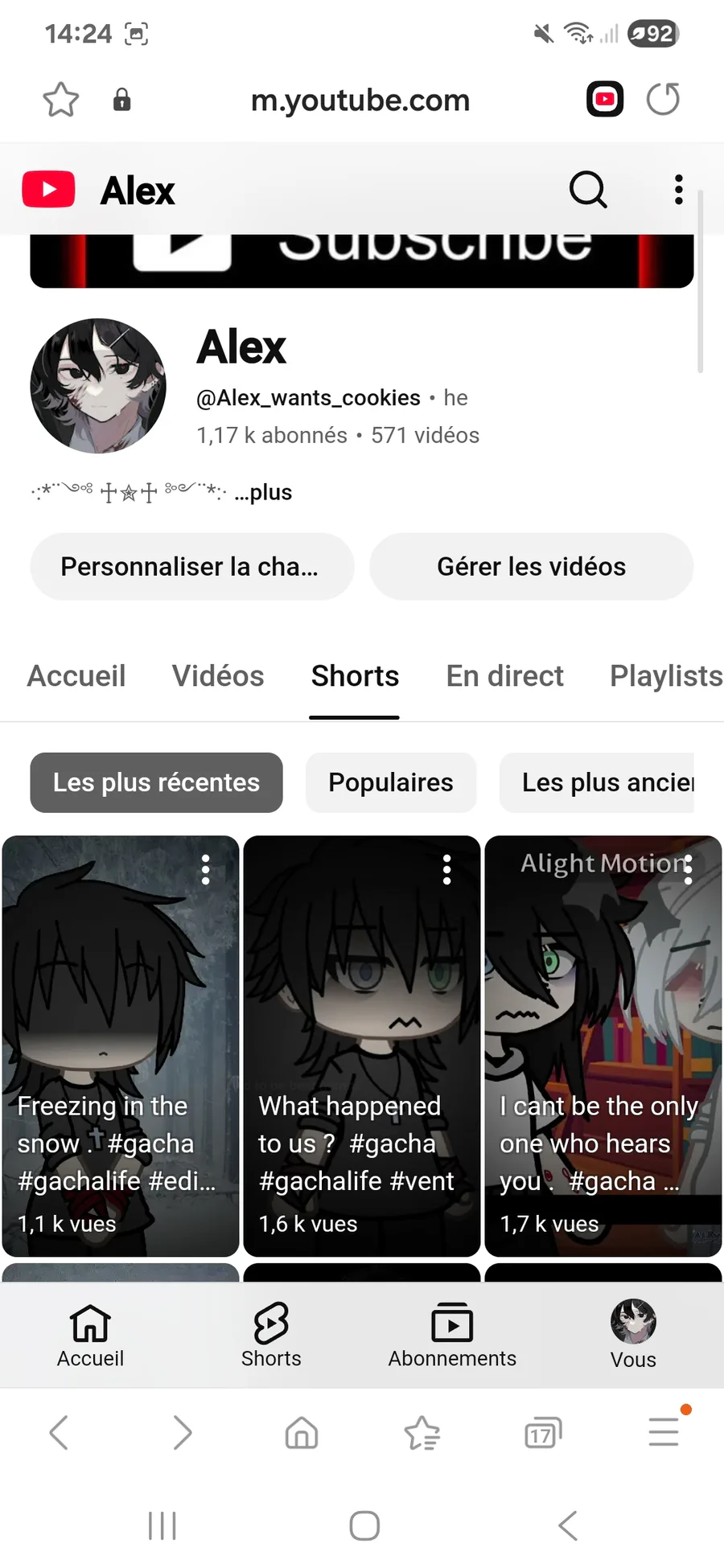Open options for "What happened to us ?" short
The width and height of the screenshot is (724, 1568).
[447, 870]
